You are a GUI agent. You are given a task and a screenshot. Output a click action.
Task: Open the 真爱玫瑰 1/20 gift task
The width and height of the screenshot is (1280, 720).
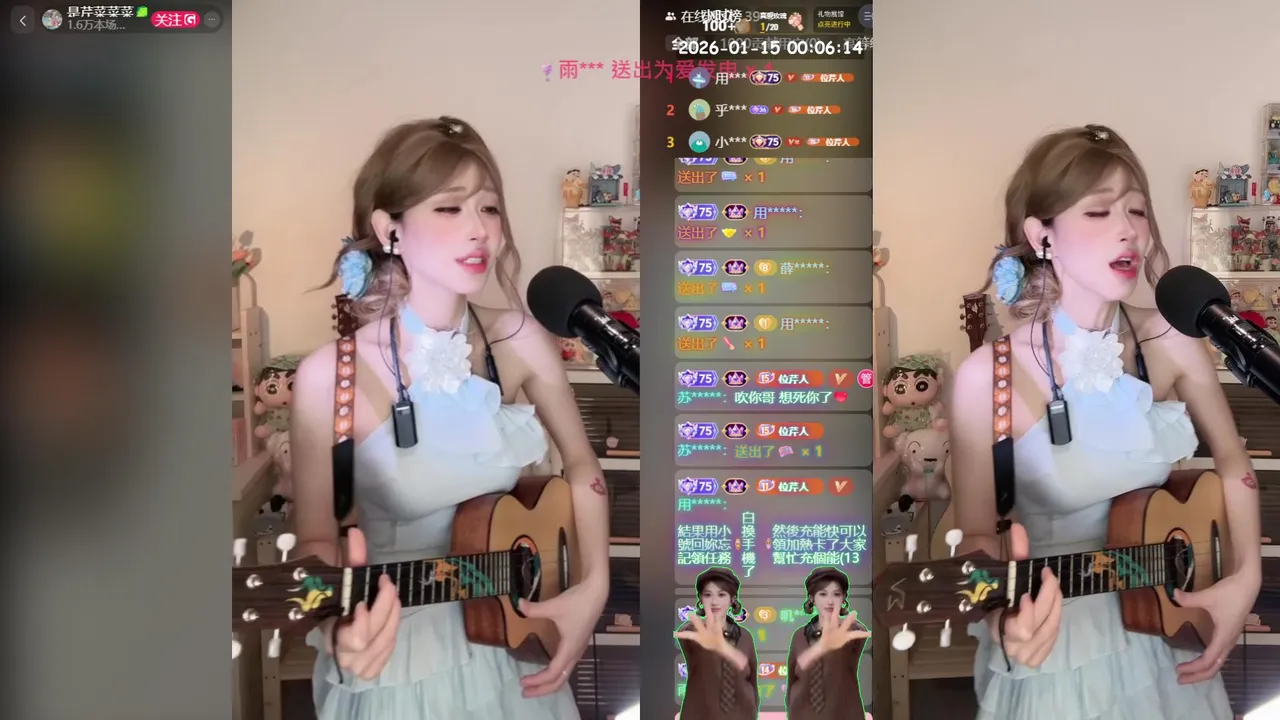781,20
